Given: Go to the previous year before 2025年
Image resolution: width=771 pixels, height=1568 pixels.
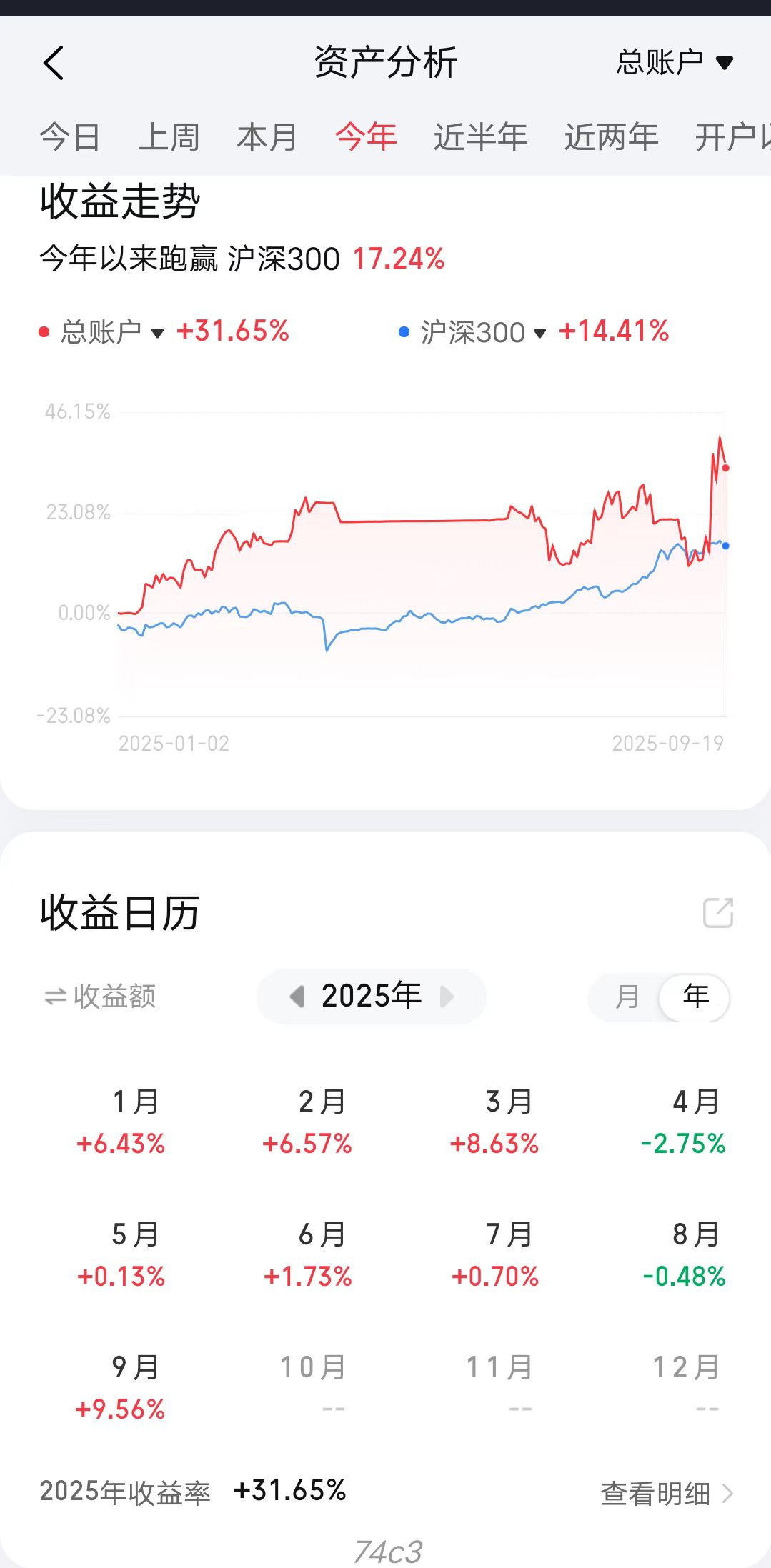Looking at the screenshot, I should (297, 996).
